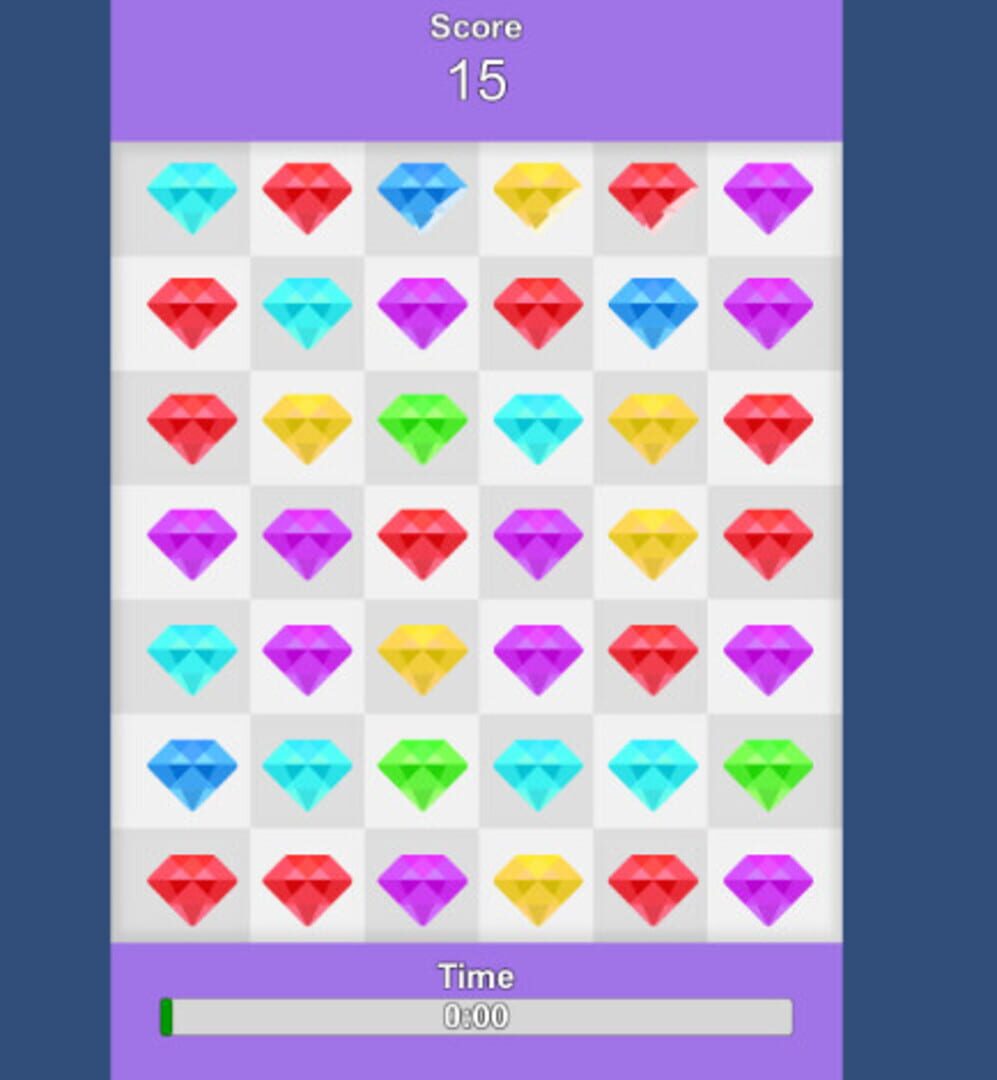Tap the blue gem between red and yellow gems
The width and height of the screenshot is (997, 1080).
click(422, 197)
